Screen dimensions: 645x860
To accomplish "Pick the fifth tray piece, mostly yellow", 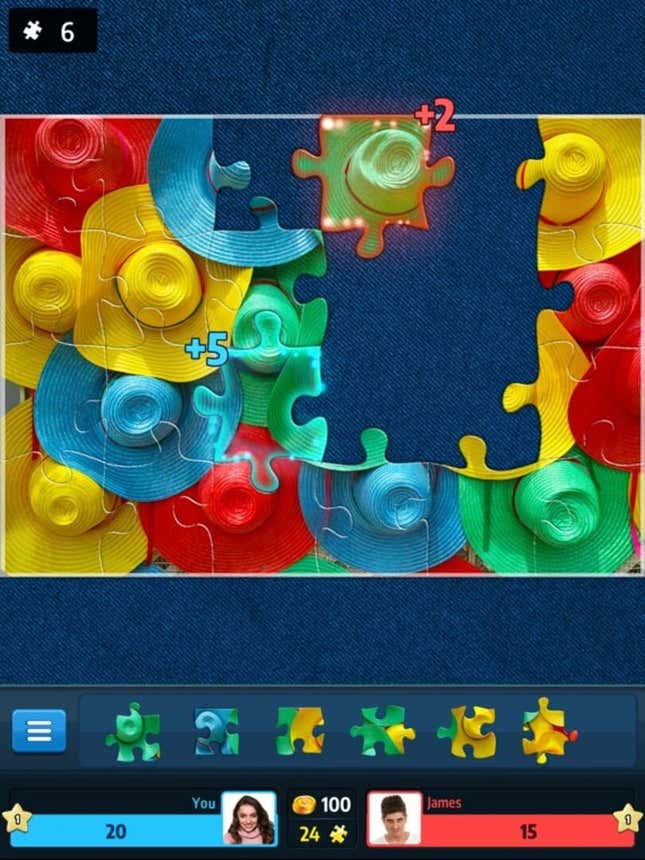I will pyautogui.click(x=465, y=731).
